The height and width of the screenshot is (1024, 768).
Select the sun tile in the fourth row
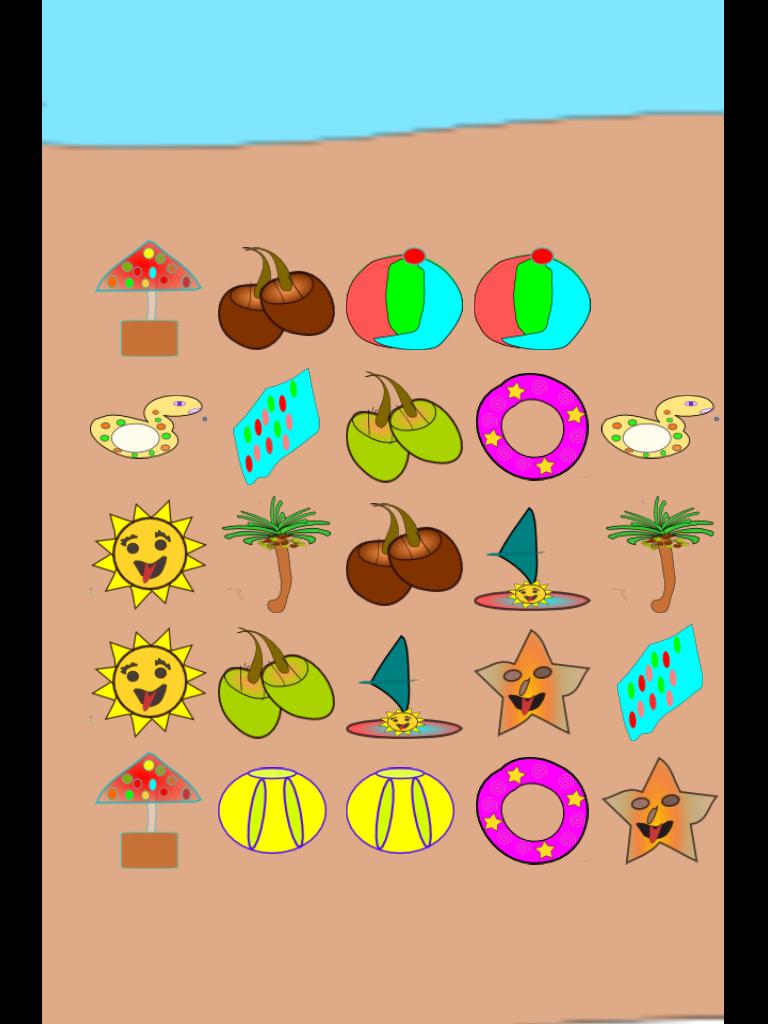point(148,685)
